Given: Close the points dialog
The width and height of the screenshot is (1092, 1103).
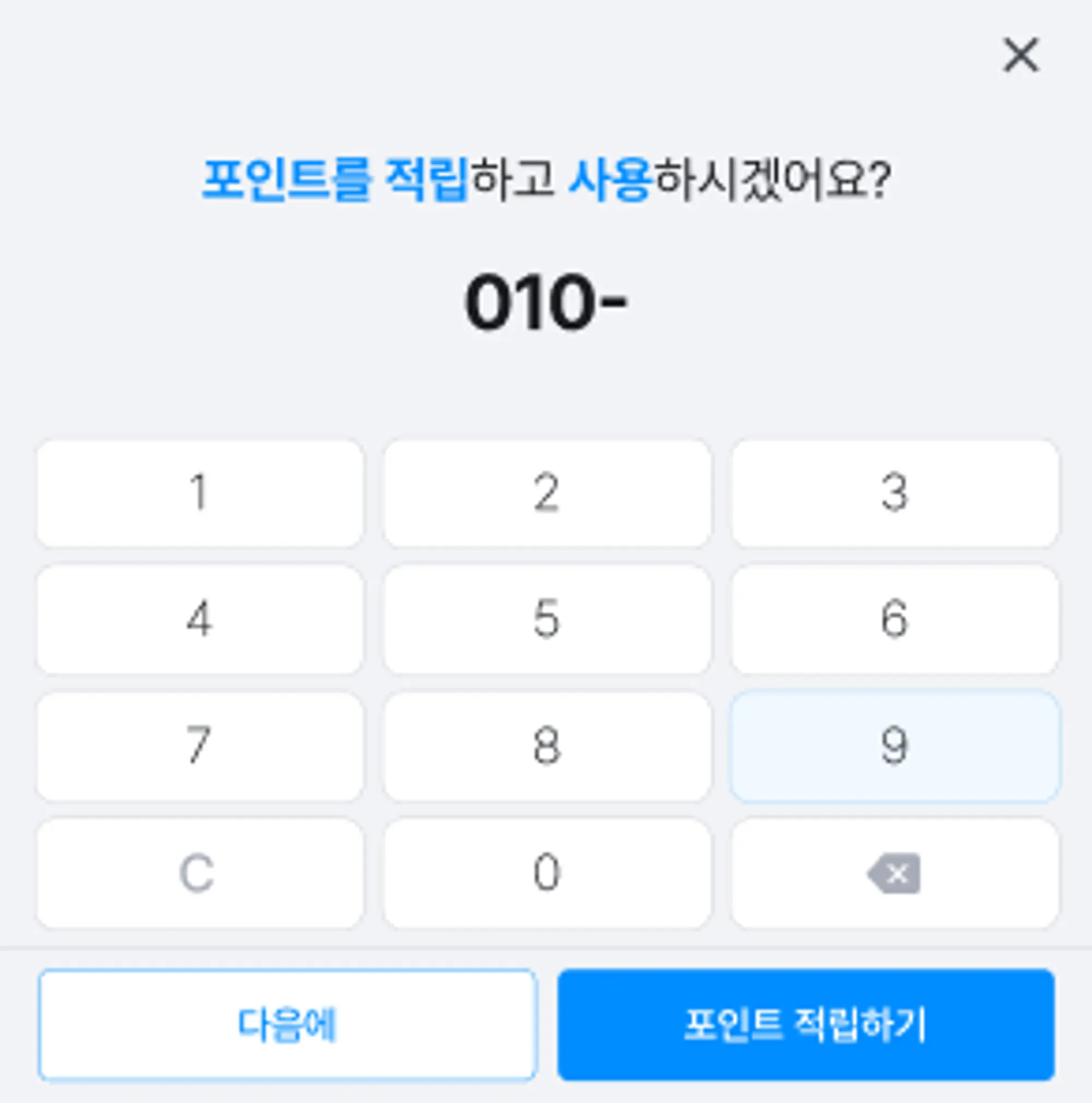Looking at the screenshot, I should click(x=1021, y=55).
